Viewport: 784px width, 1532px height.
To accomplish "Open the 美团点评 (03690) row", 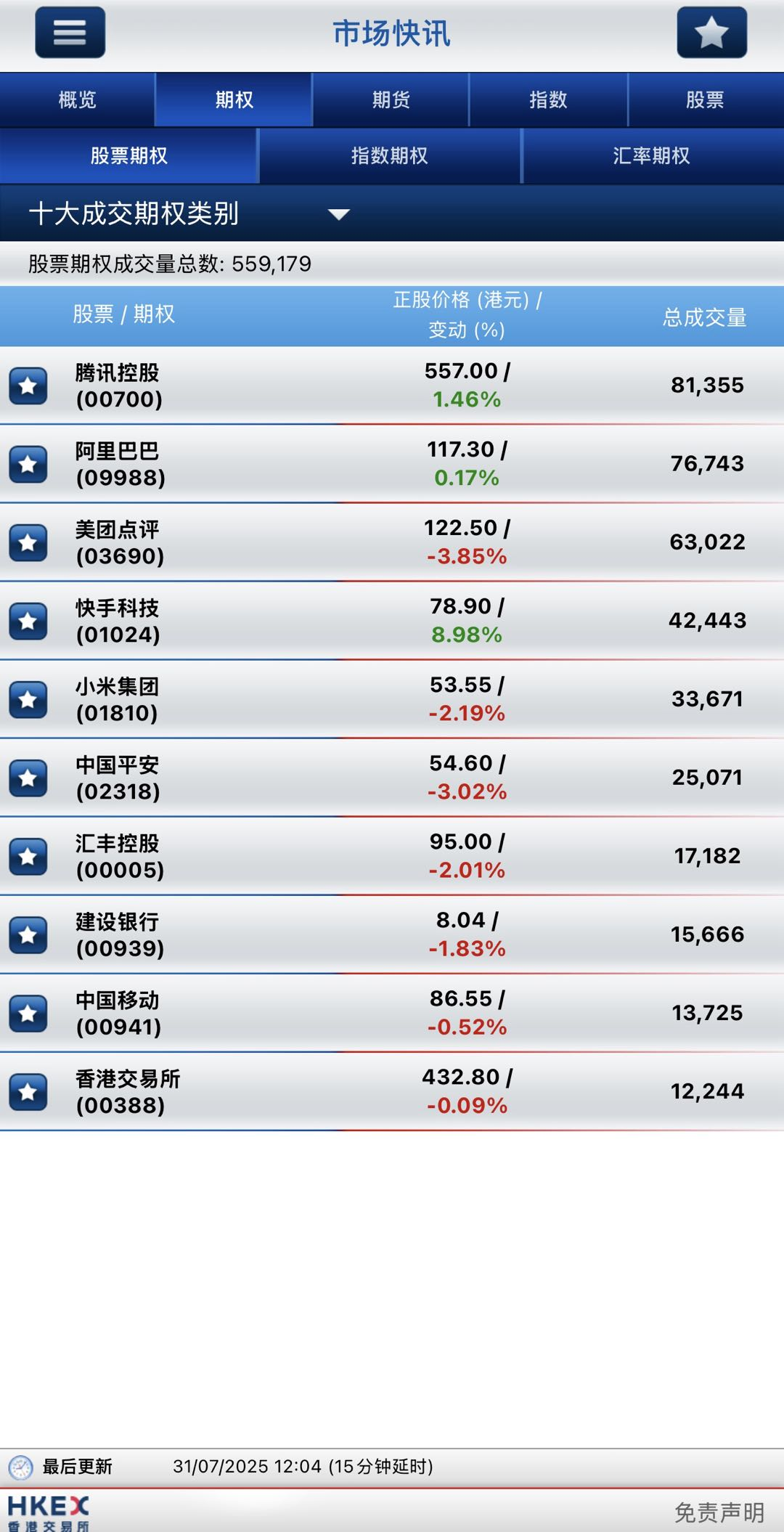I will pos(392,542).
